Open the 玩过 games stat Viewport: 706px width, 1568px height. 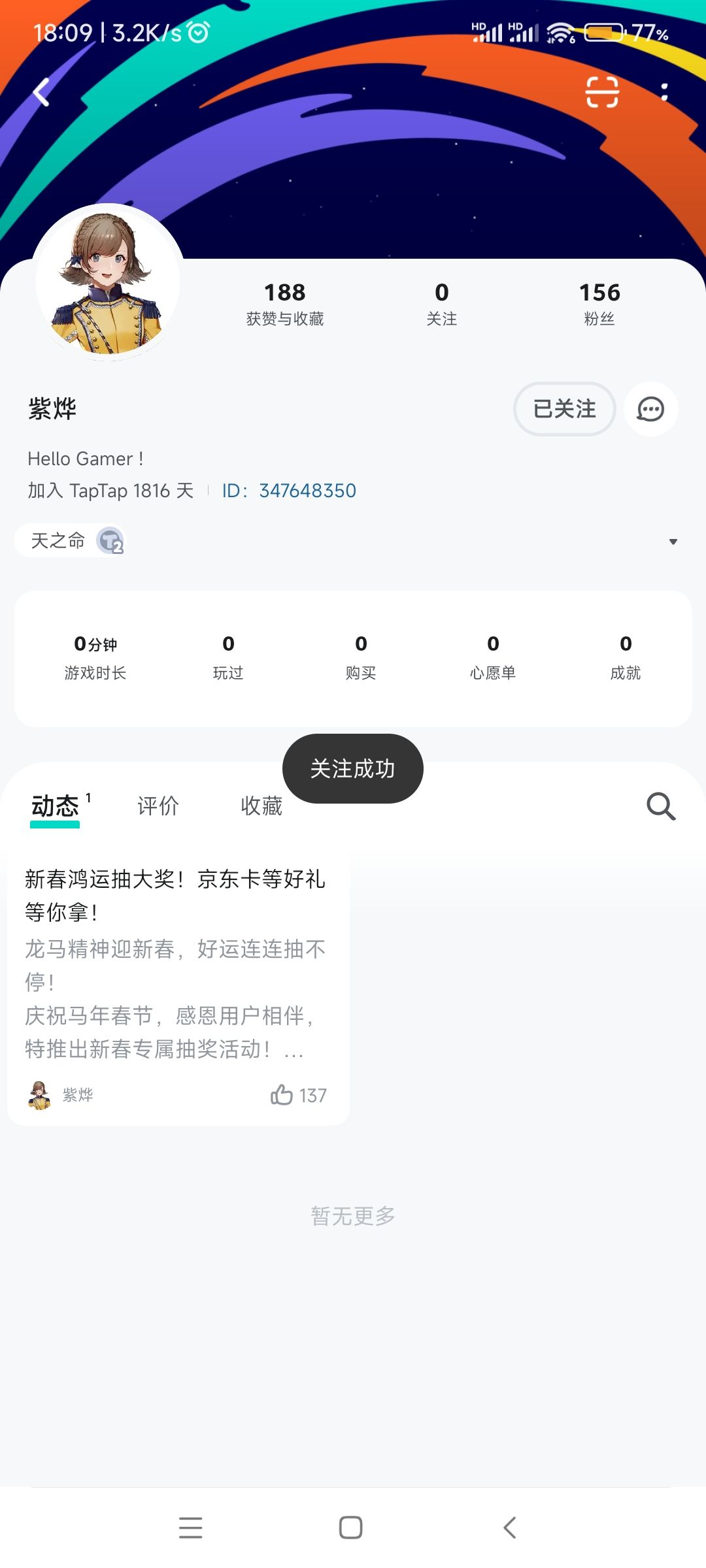pyautogui.click(x=228, y=657)
